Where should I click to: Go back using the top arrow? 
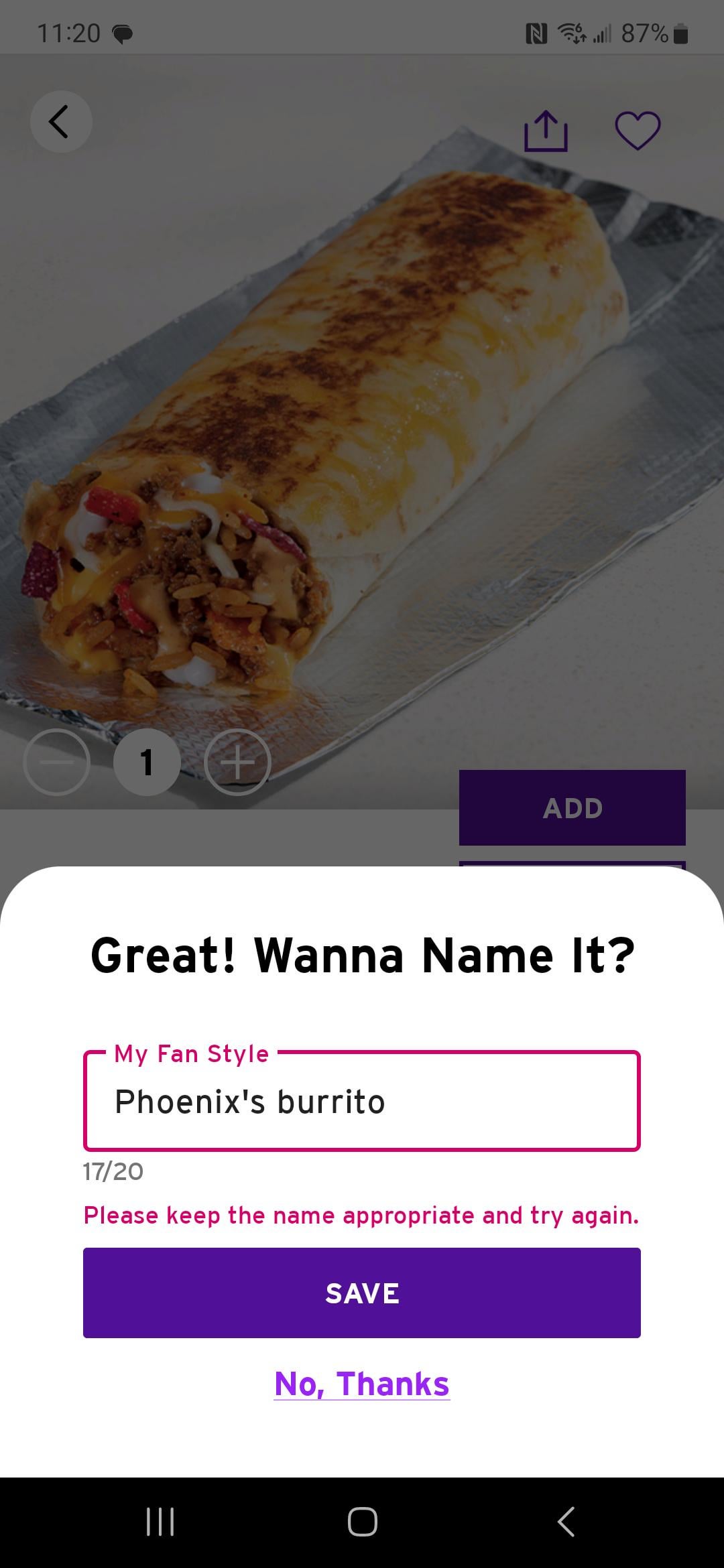tap(60, 122)
